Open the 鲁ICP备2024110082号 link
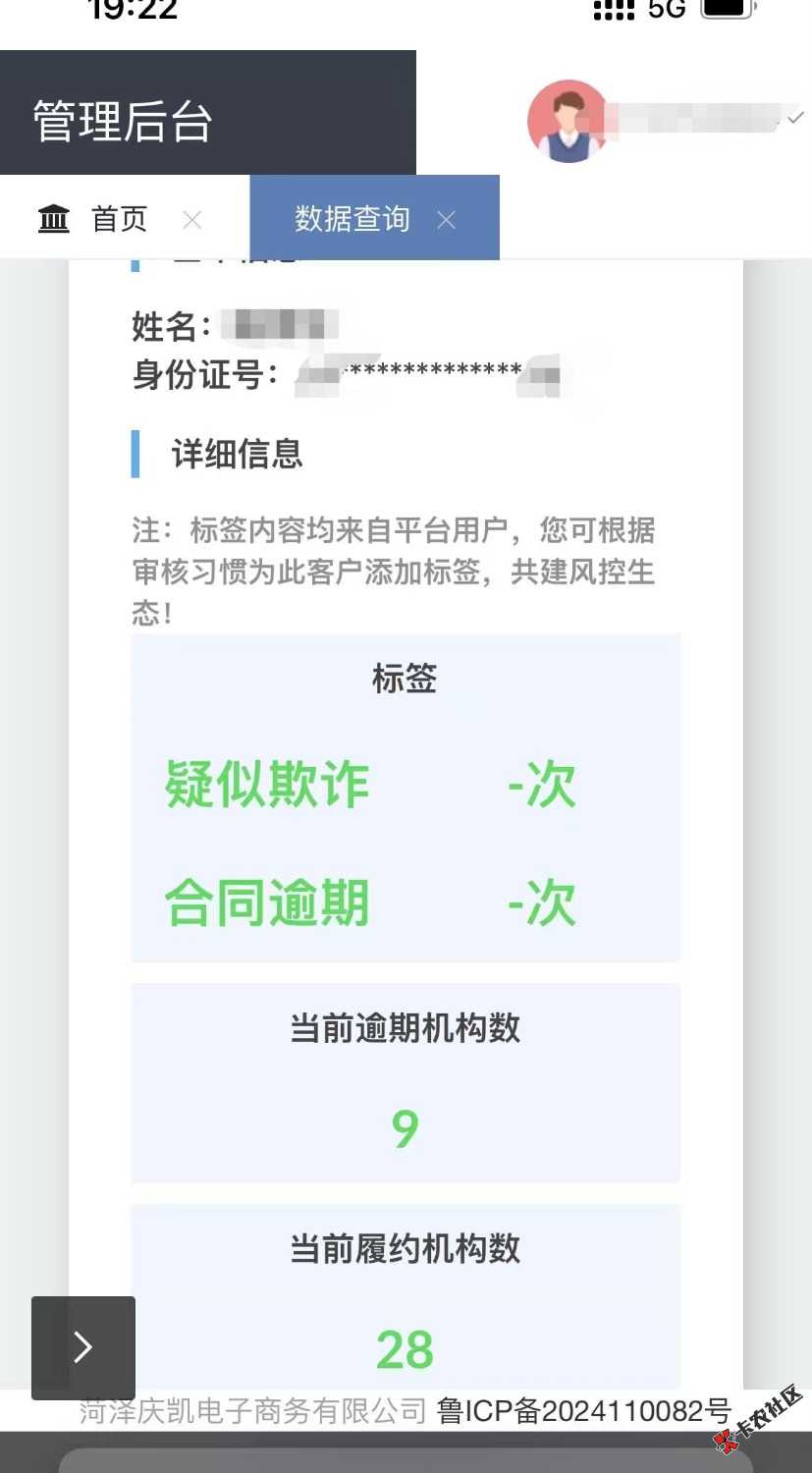Viewport: 812px width, 1473px height. point(584,1411)
